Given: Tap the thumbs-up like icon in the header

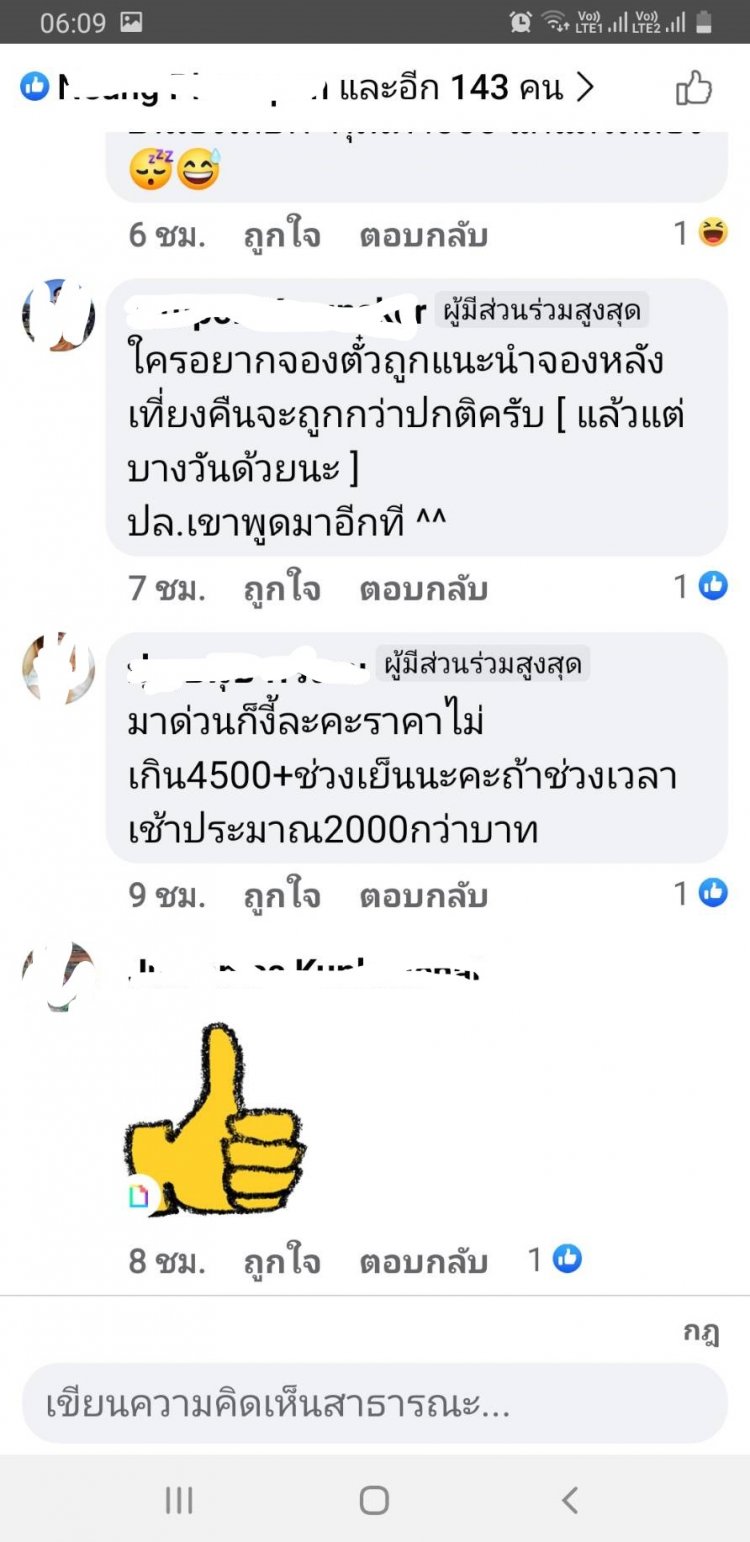Looking at the screenshot, I should pos(693,89).
